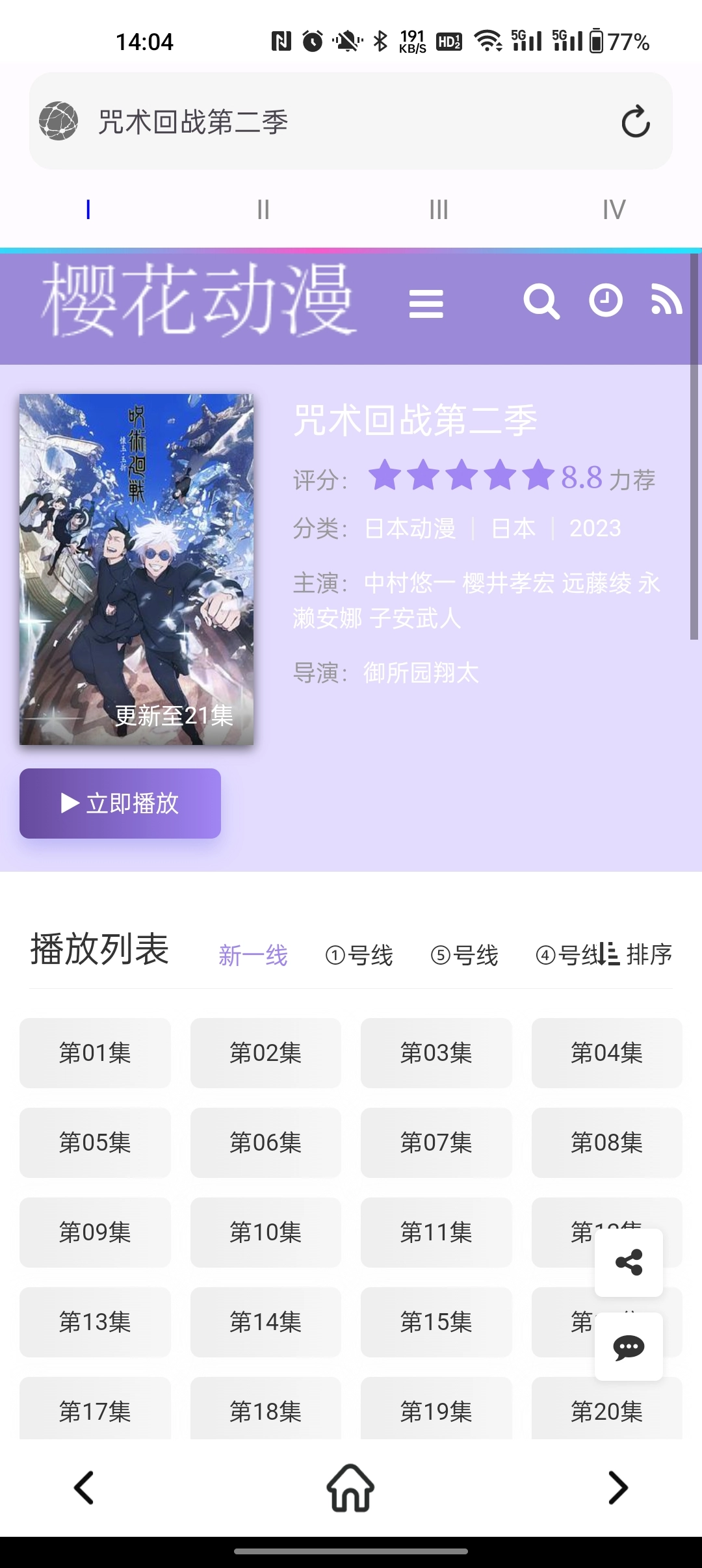Open the 樱花动漫 hamburger menu
Viewport: 702px width, 1568px height.
427,302
